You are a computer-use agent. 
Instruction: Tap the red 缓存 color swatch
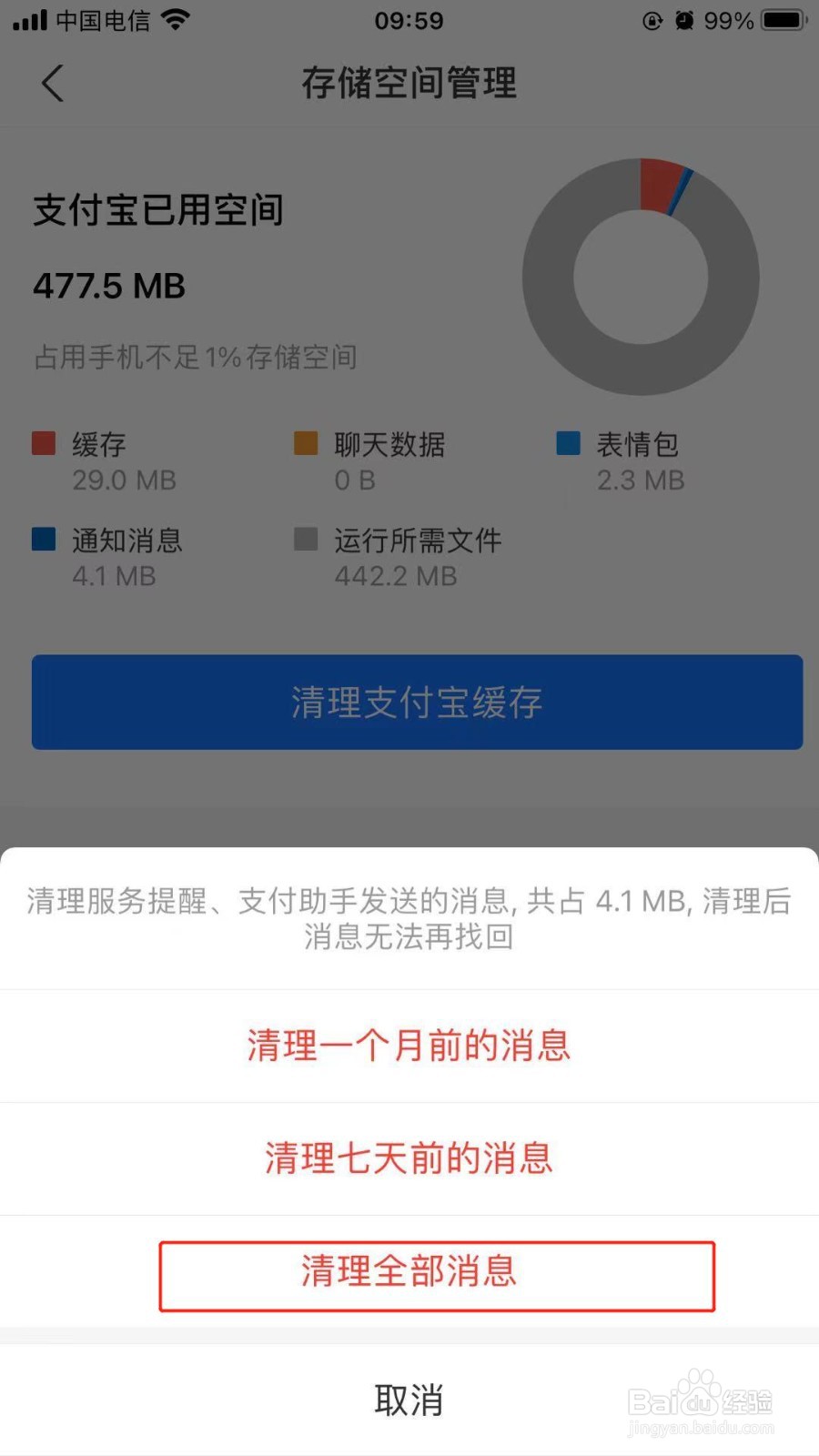pyautogui.click(x=43, y=444)
